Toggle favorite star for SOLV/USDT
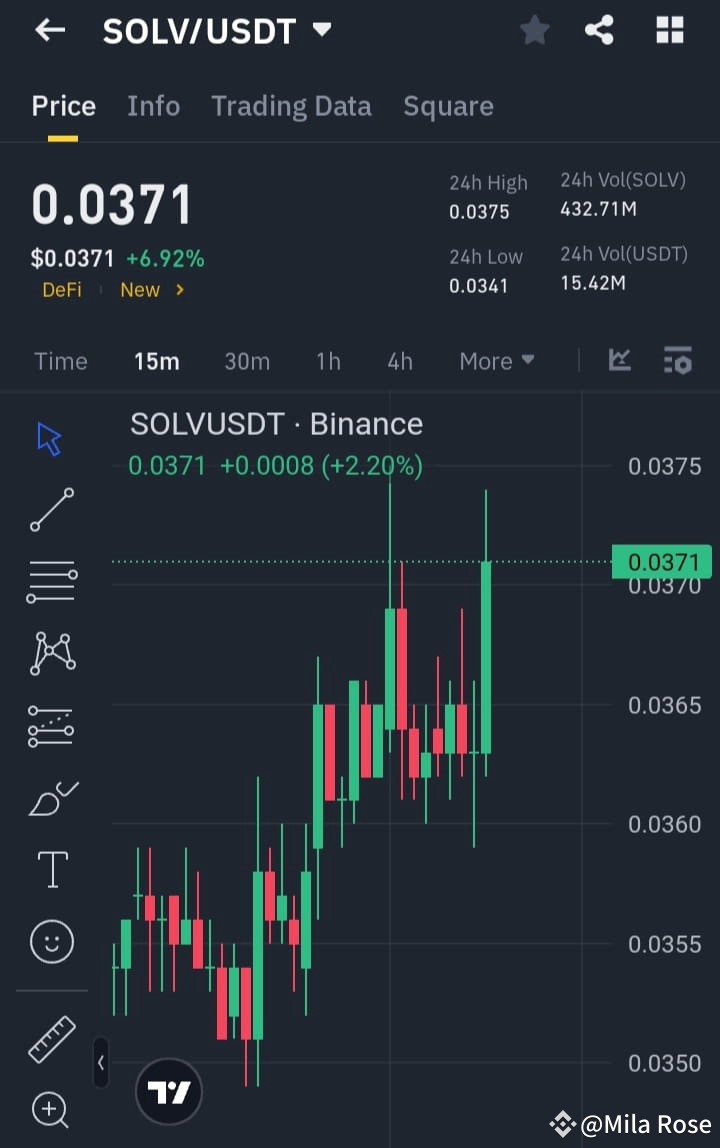The height and width of the screenshot is (1148, 720). point(534,30)
